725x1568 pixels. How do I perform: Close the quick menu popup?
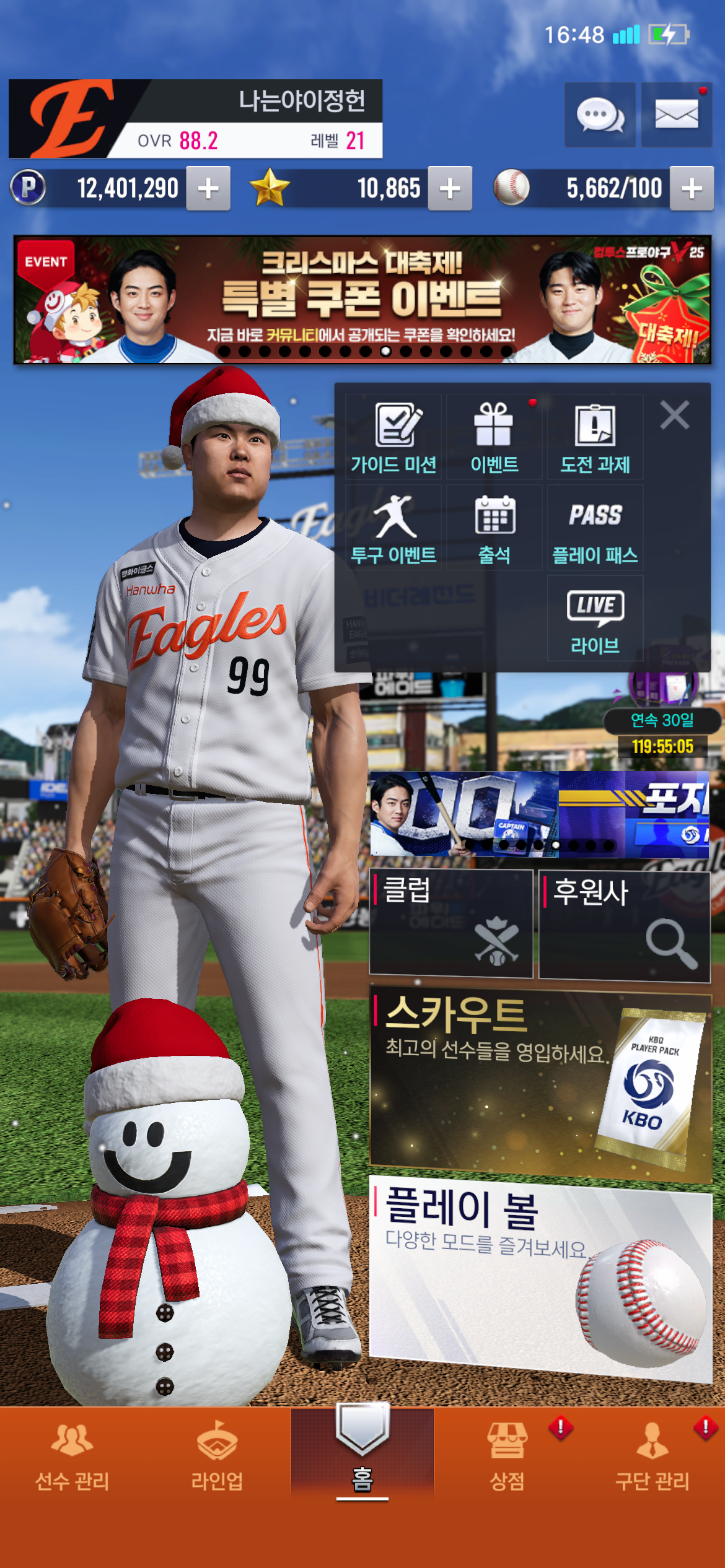pos(674,415)
